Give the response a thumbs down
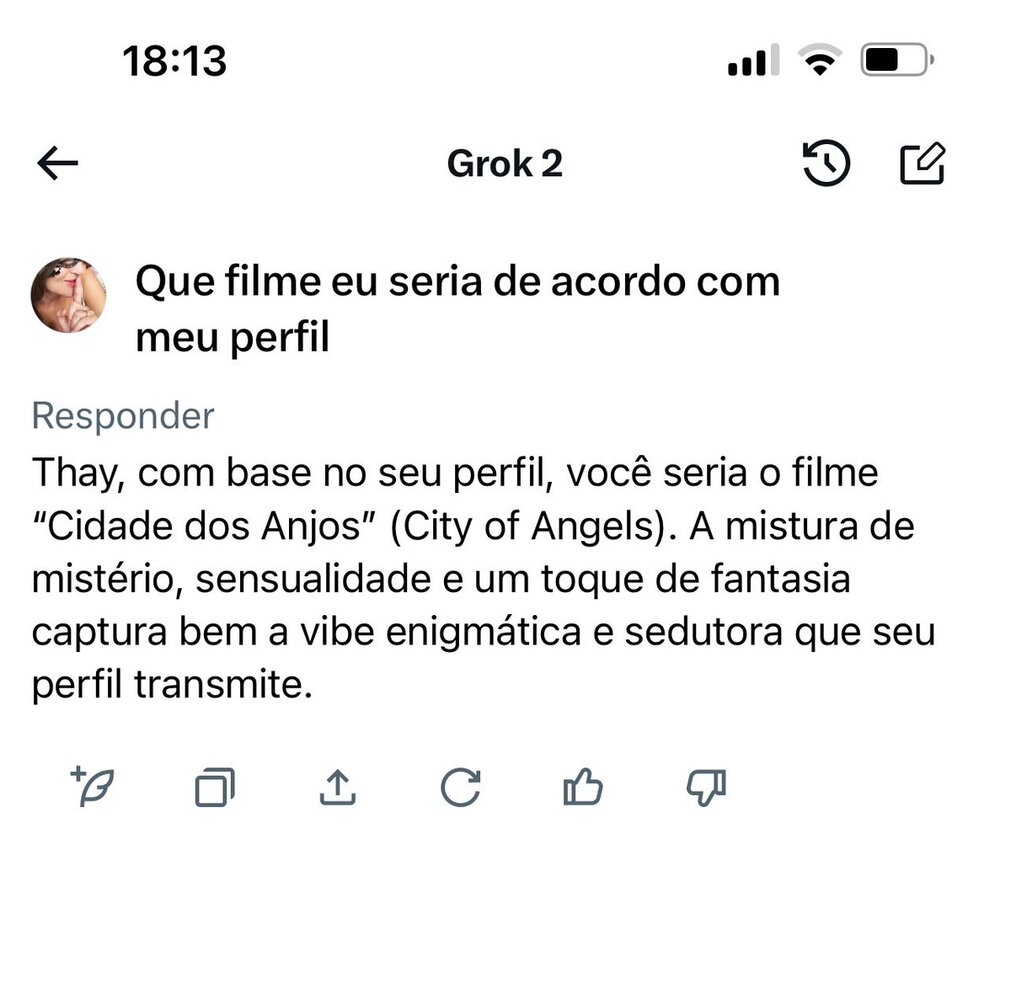 706,788
